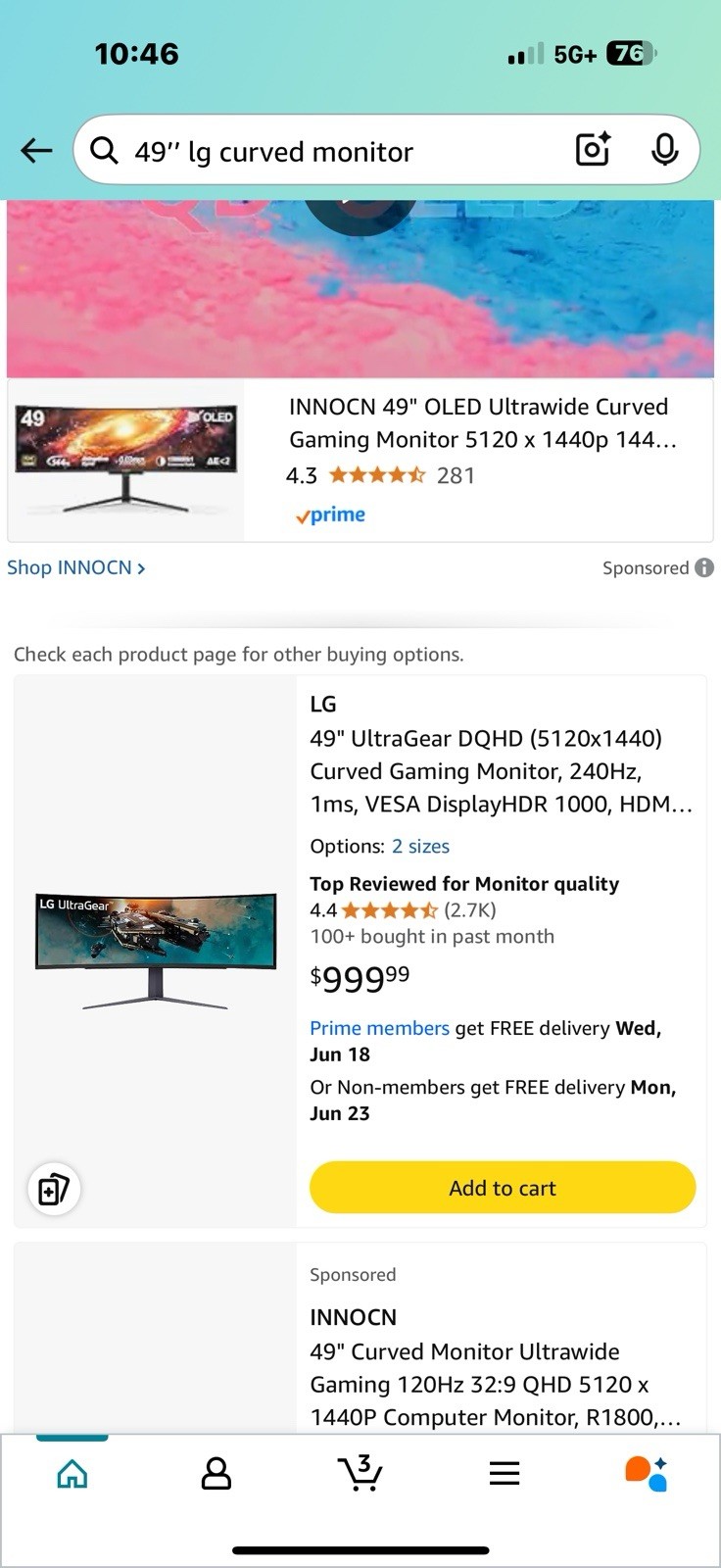Go back using the arrow icon
The image size is (721, 1568).
point(36,150)
